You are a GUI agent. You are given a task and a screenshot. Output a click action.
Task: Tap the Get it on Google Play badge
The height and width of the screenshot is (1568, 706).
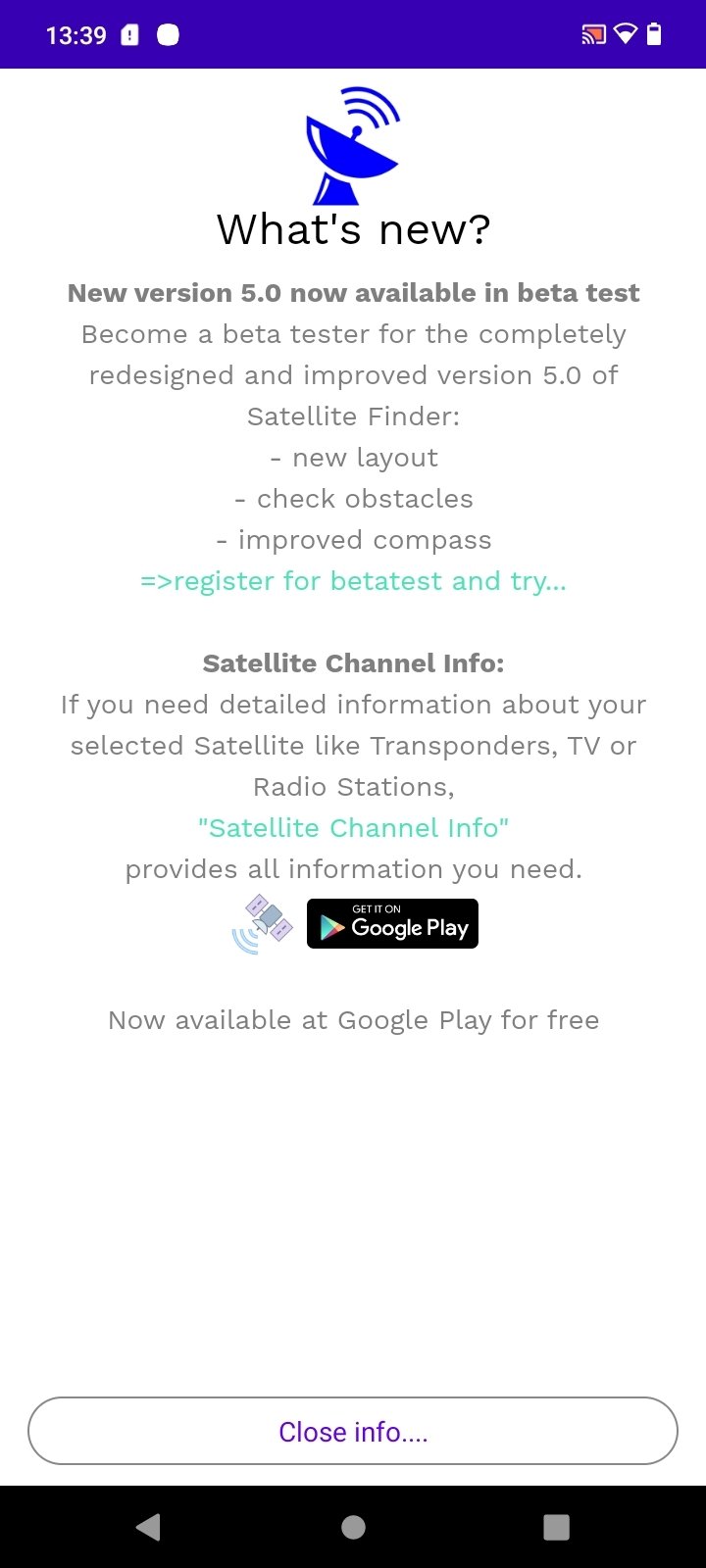[392, 923]
